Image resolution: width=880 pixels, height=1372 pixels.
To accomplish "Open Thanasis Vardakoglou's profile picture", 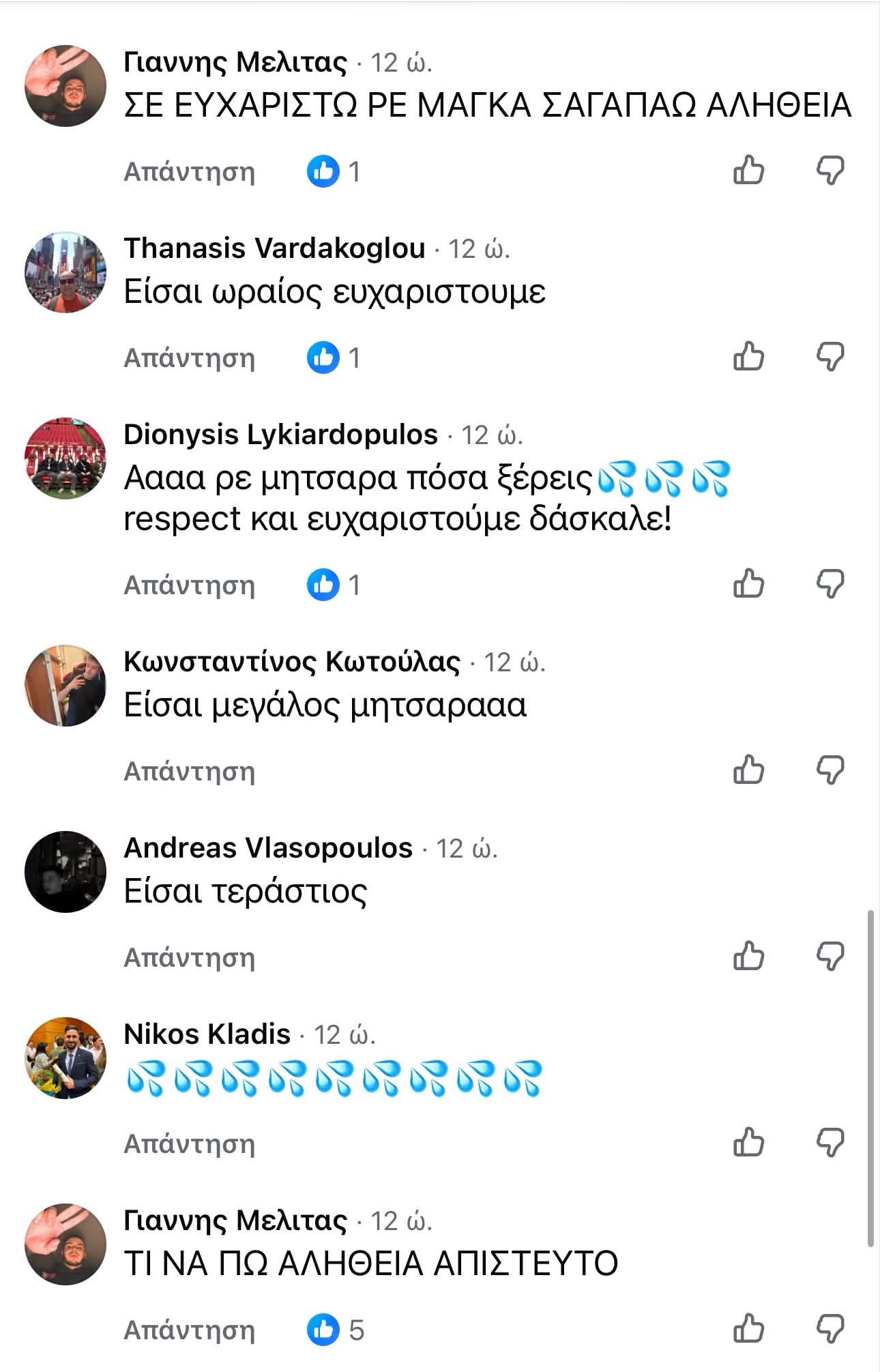I will point(65,272).
